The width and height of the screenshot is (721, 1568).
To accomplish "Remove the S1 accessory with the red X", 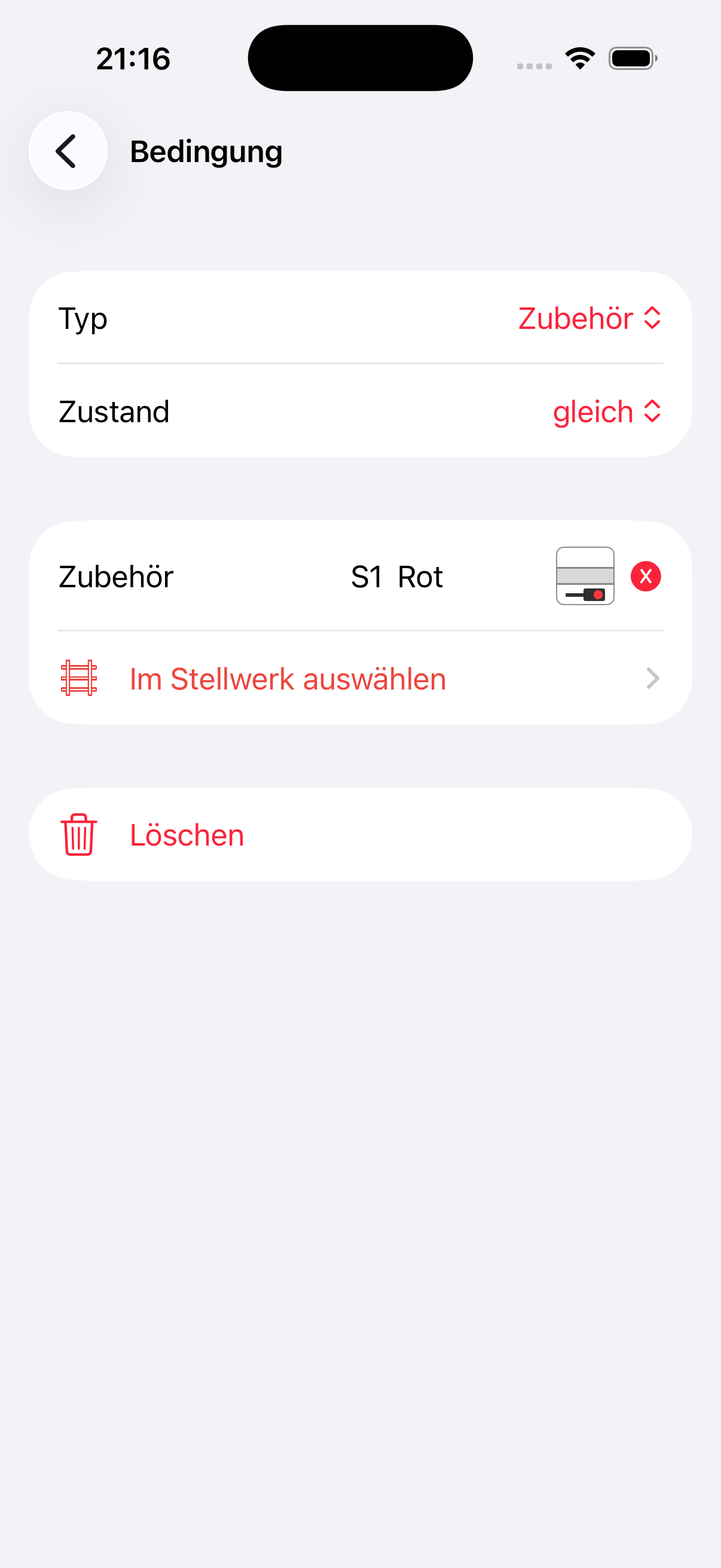I will (x=646, y=576).
